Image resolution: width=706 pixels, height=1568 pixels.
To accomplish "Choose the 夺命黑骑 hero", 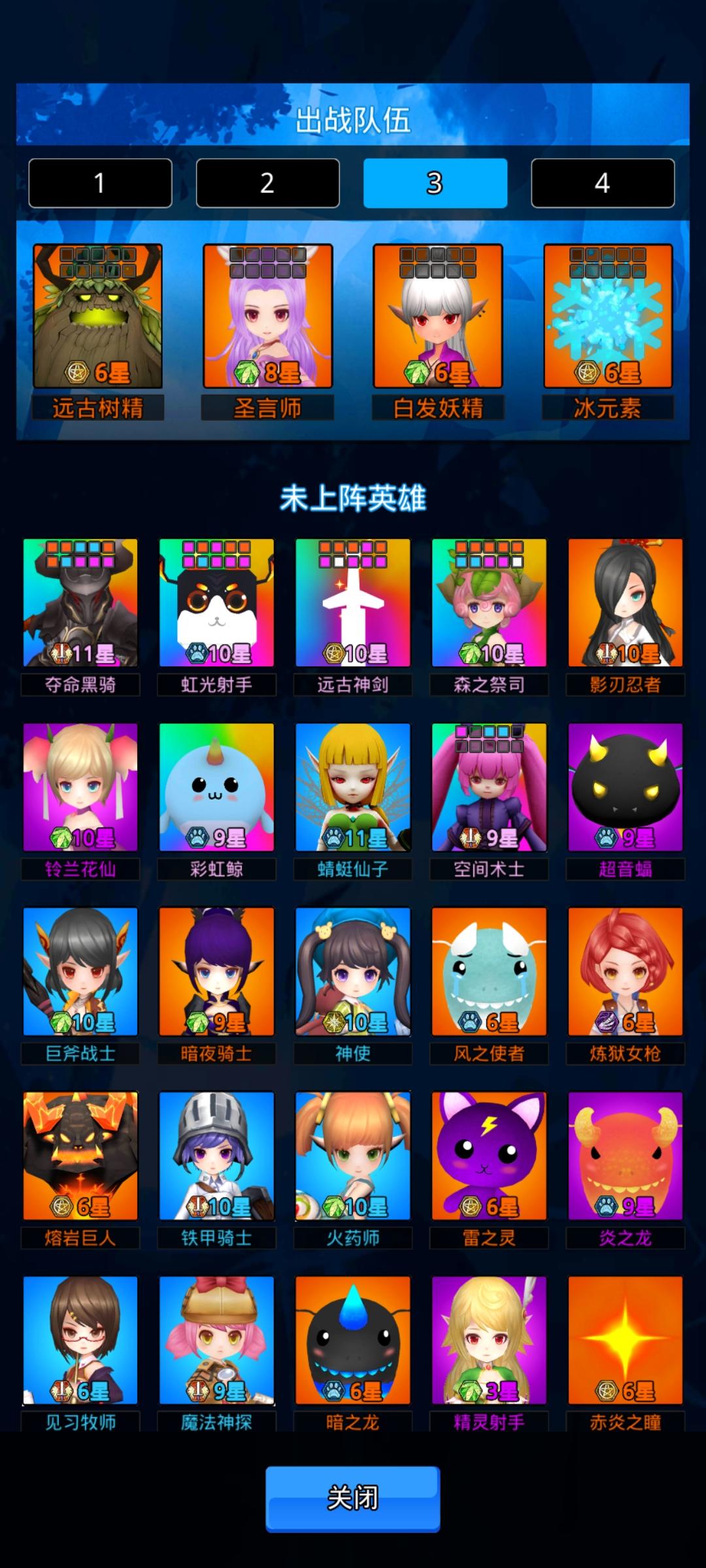I will point(80,602).
